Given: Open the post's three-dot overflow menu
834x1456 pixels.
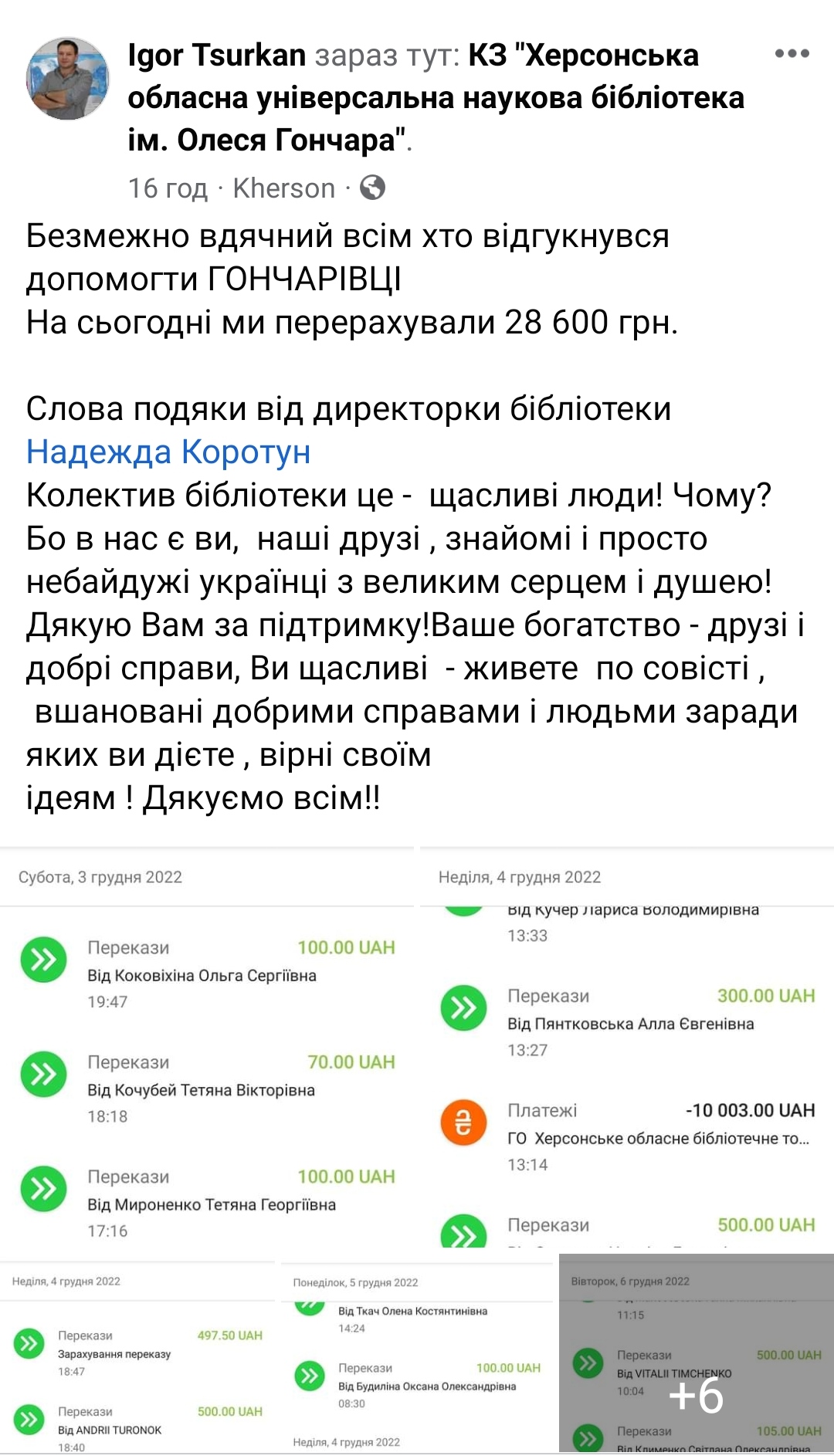Looking at the screenshot, I should [792, 54].
